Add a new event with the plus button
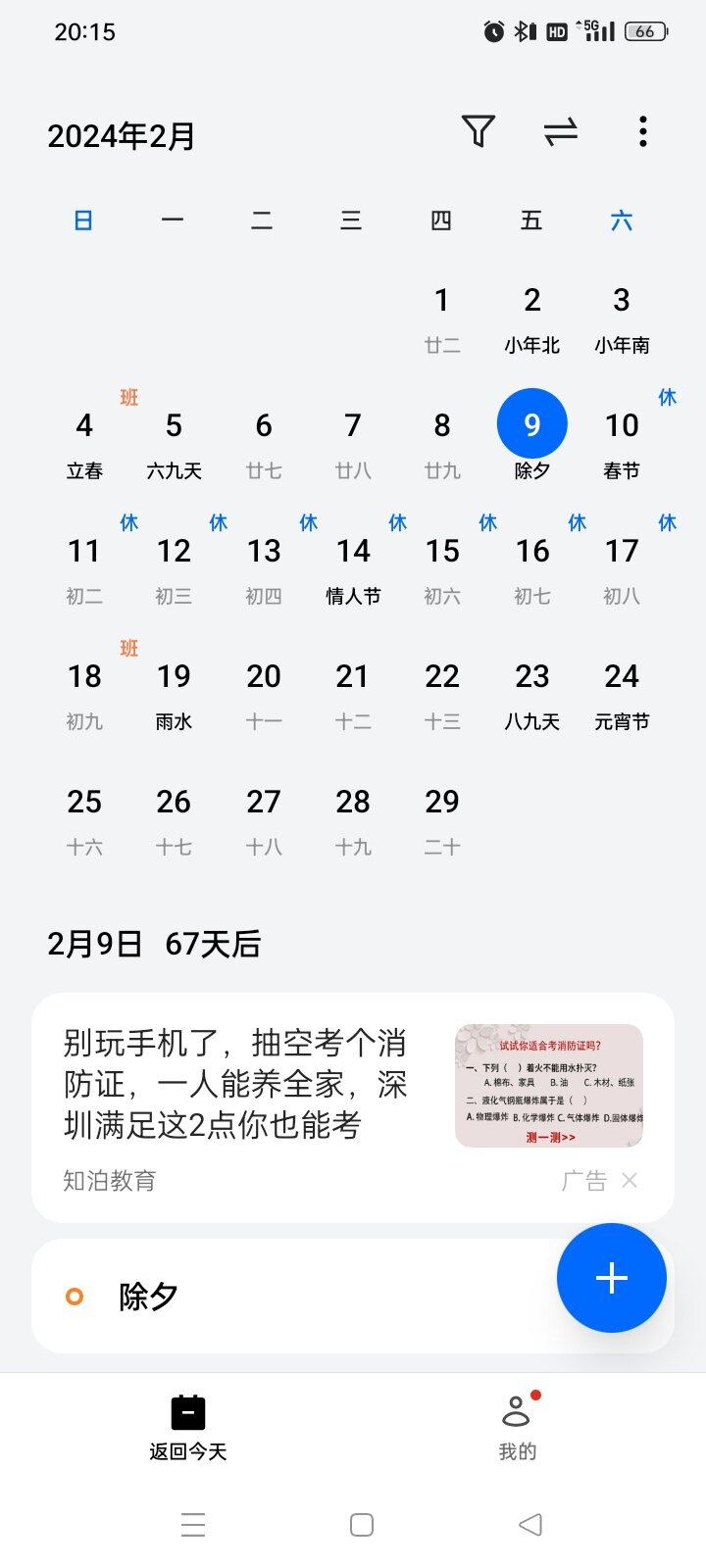 tap(612, 1278)
